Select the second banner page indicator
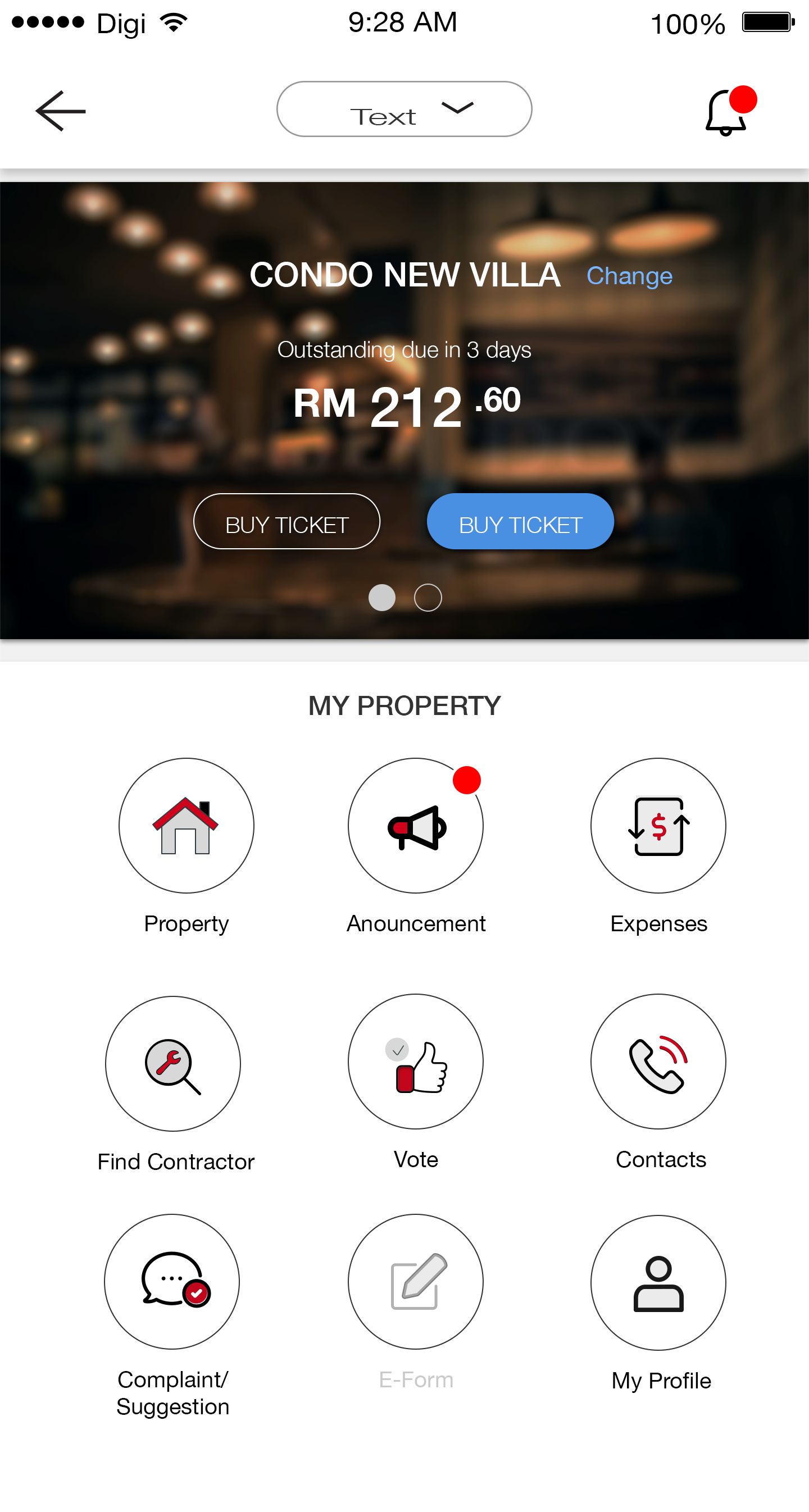809x1512 pixels. click(428, 598)
